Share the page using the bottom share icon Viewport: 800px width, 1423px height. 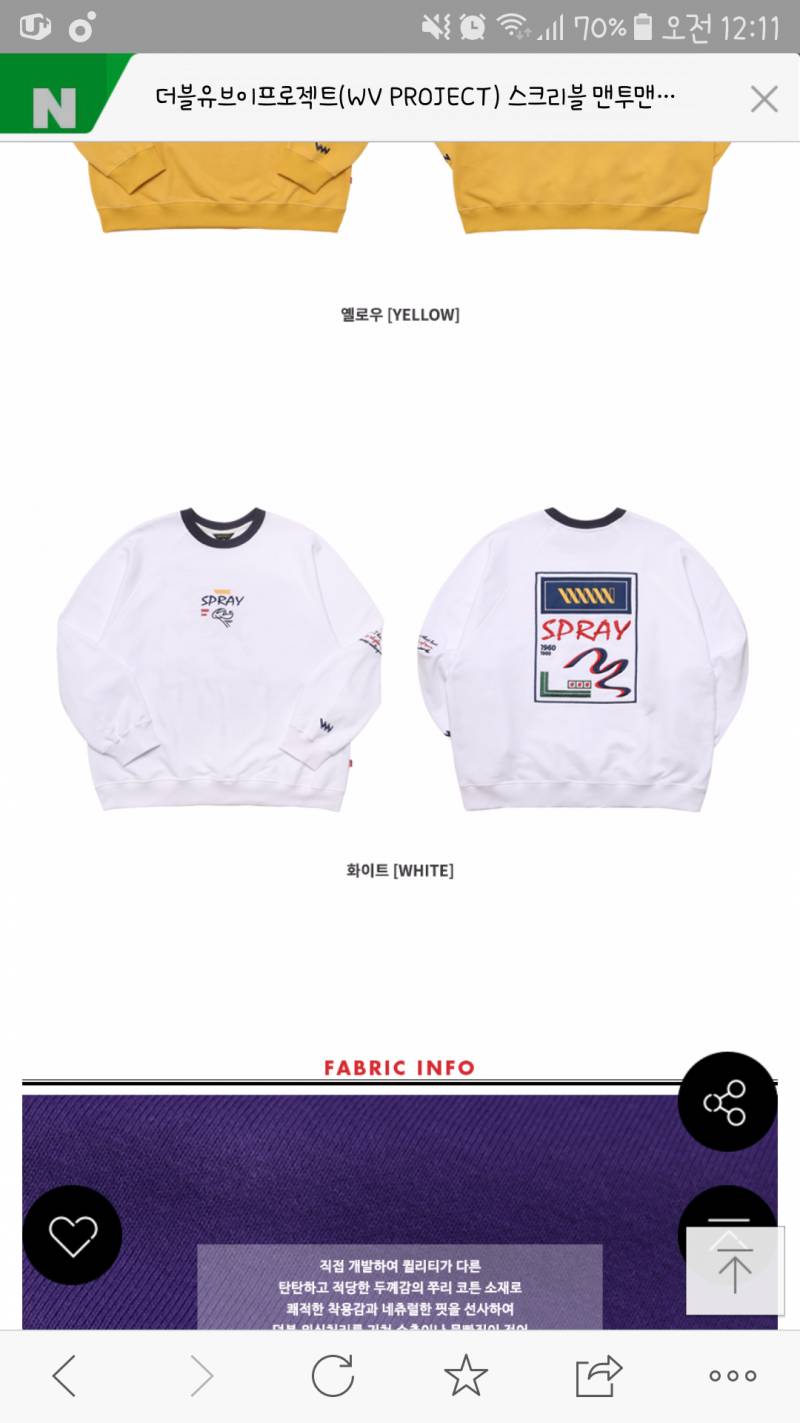point(597,1376)
